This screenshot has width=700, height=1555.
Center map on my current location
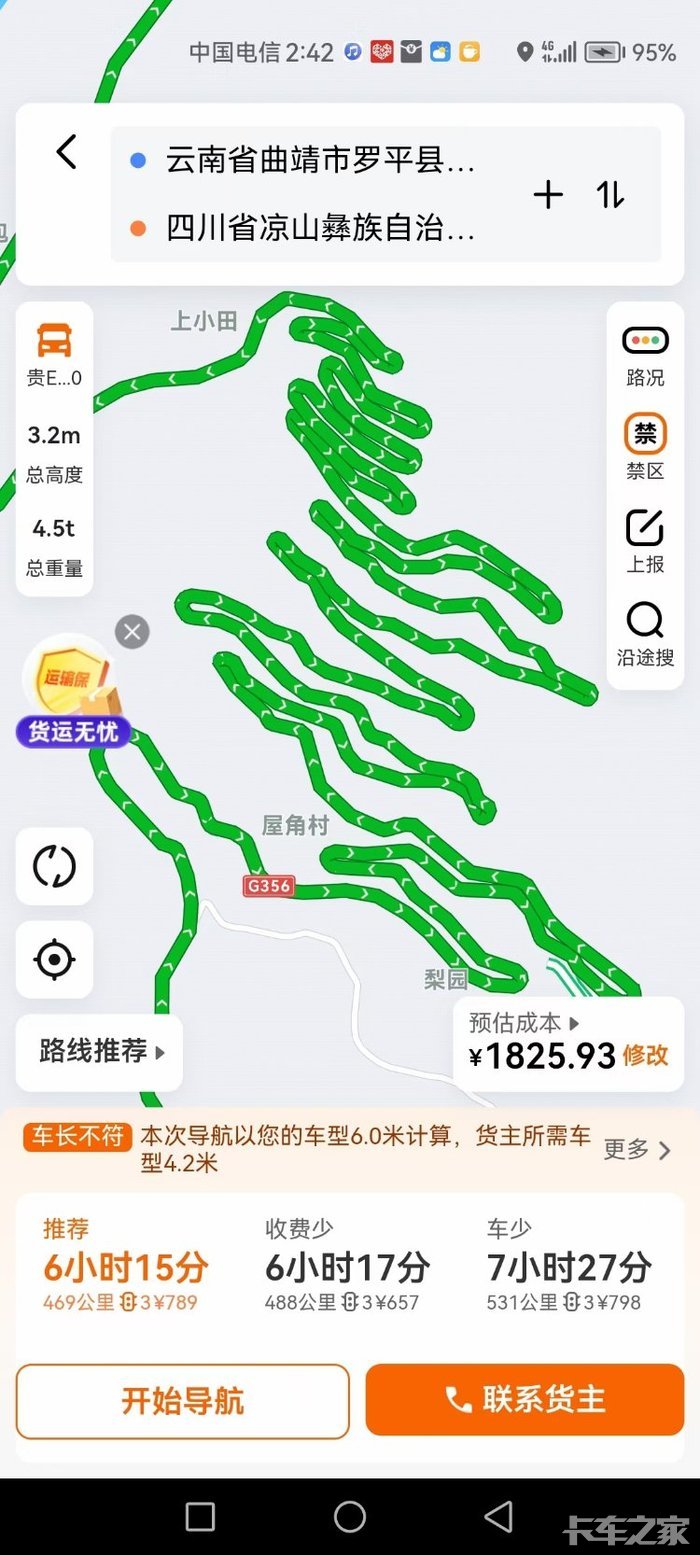tap(54, 960)
